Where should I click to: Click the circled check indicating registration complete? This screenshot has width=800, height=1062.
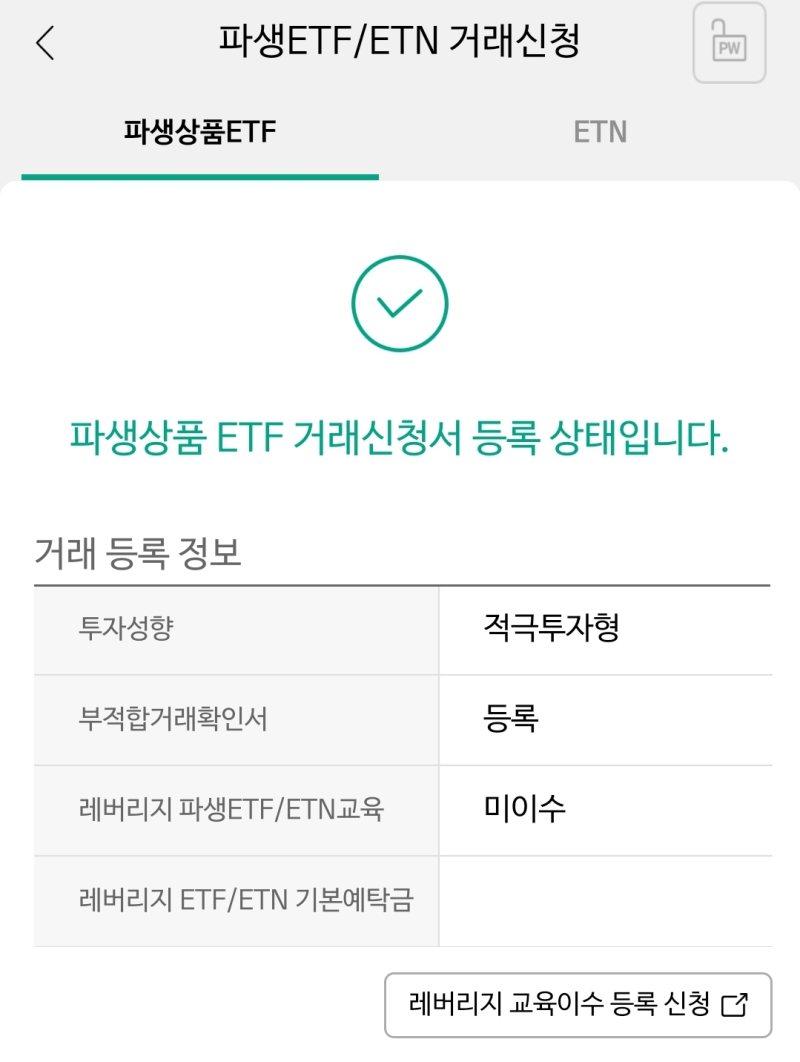400,303
